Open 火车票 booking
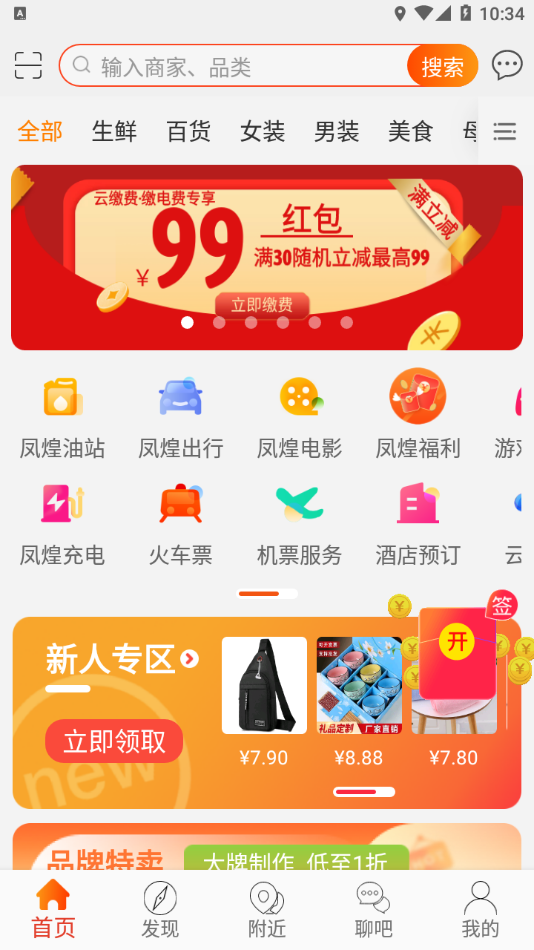 [x=181, y=525]
